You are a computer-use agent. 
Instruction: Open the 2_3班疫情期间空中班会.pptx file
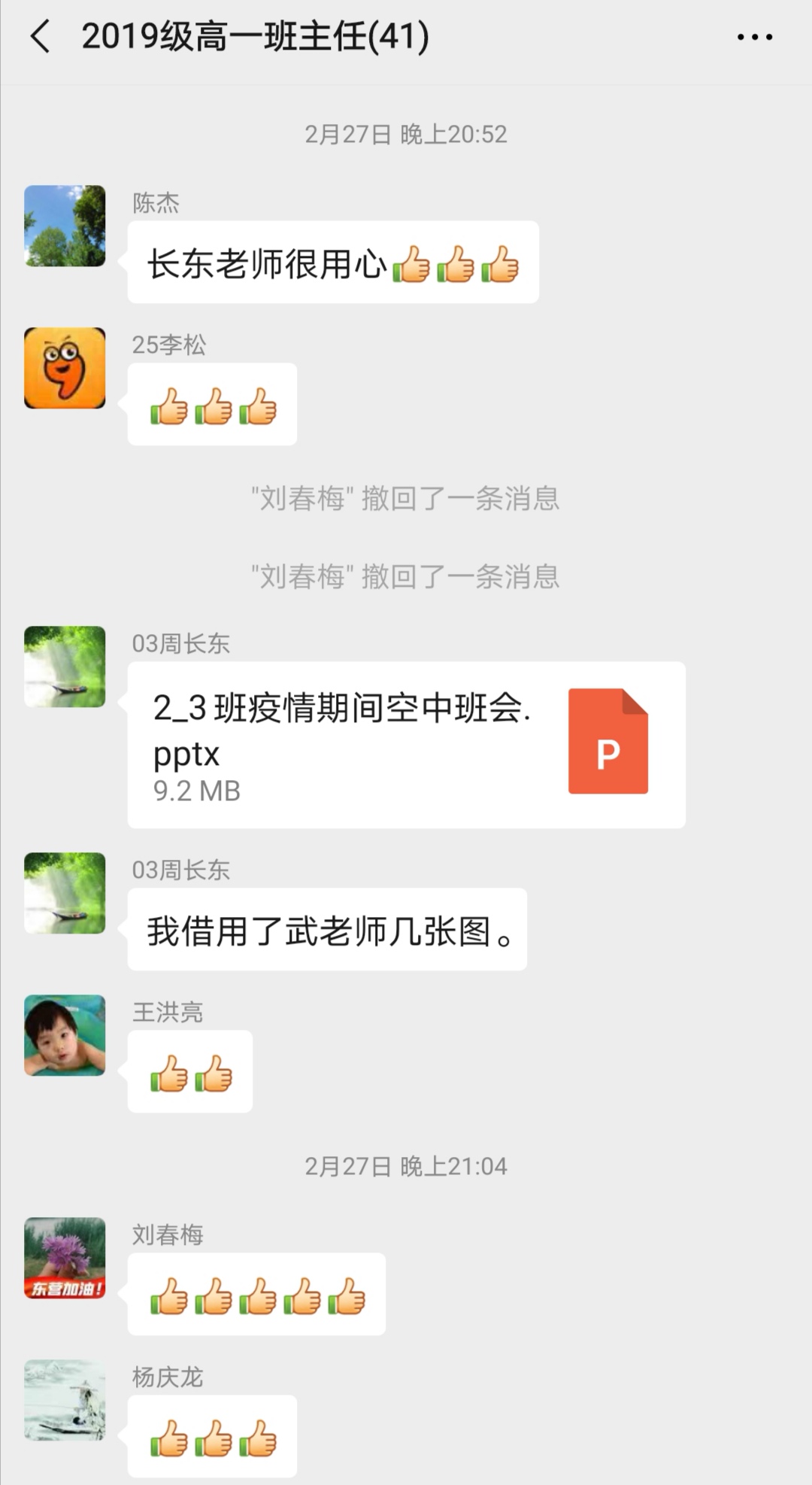tap(406, 745)
